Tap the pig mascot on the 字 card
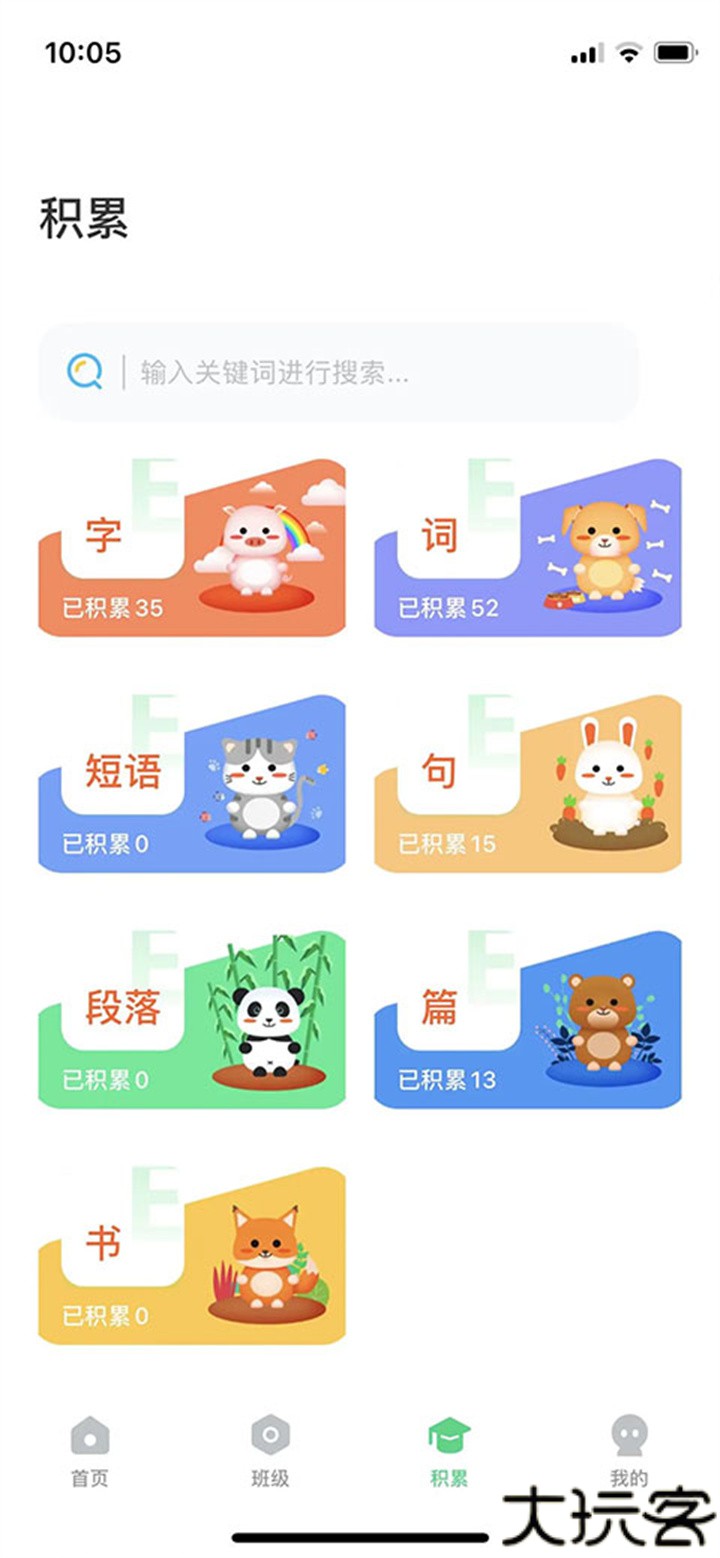 click(x=257, y=545)
